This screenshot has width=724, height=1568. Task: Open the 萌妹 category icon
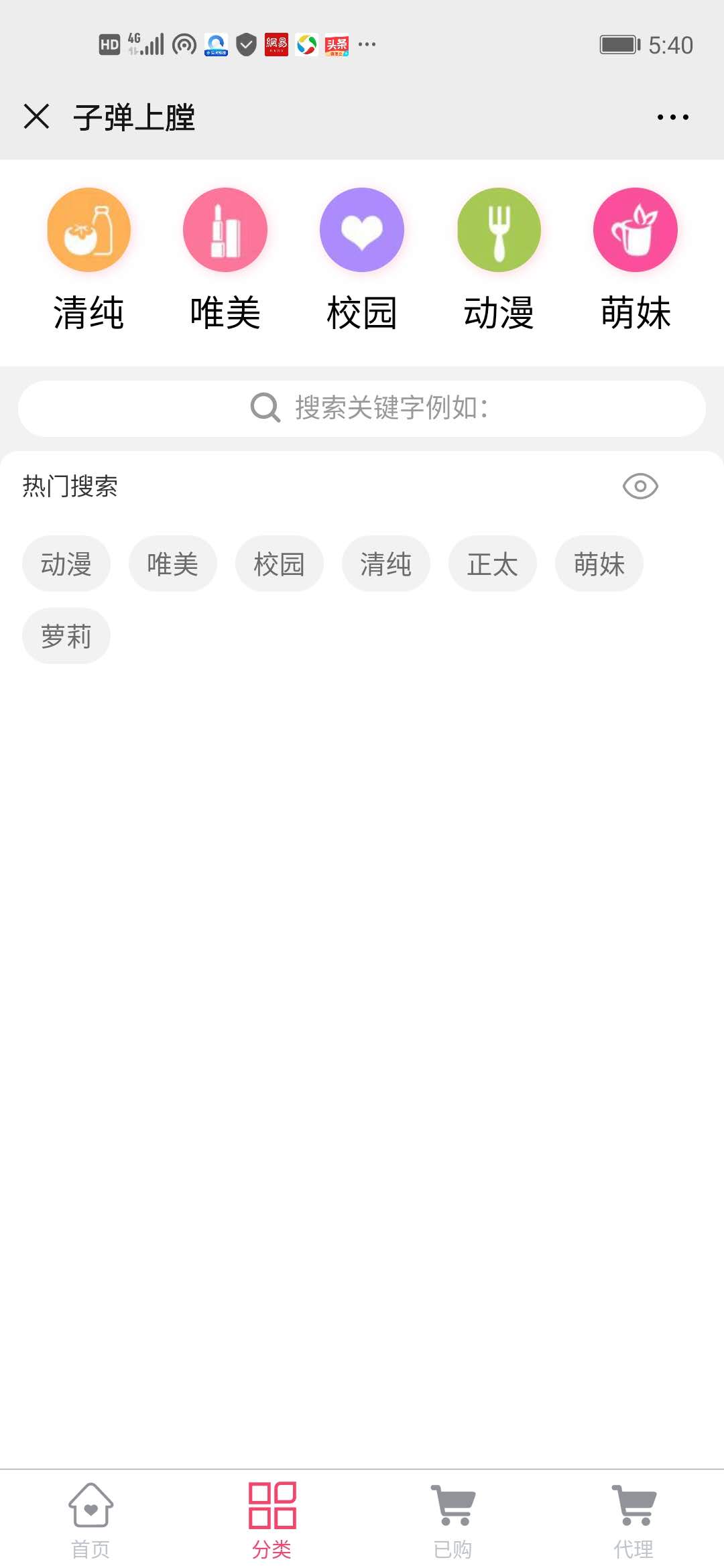coord(636,230)
